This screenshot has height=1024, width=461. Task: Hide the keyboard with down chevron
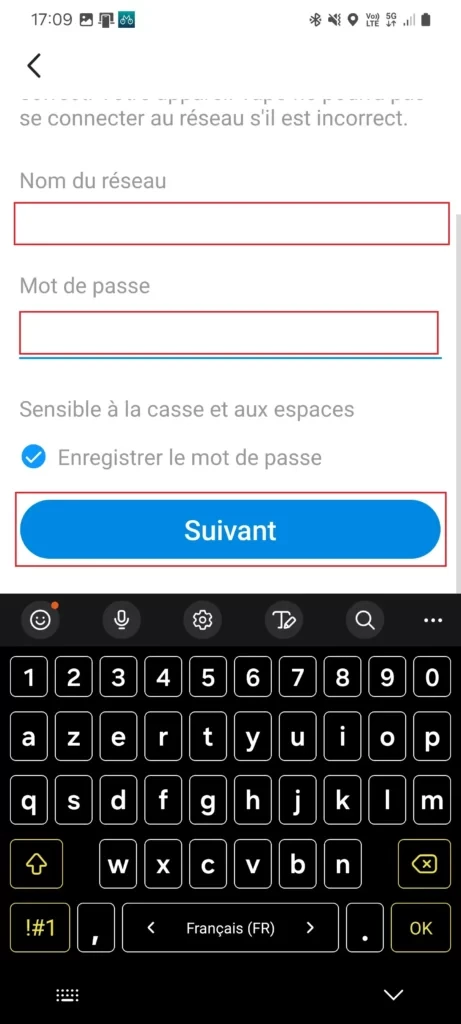[394, 995]
